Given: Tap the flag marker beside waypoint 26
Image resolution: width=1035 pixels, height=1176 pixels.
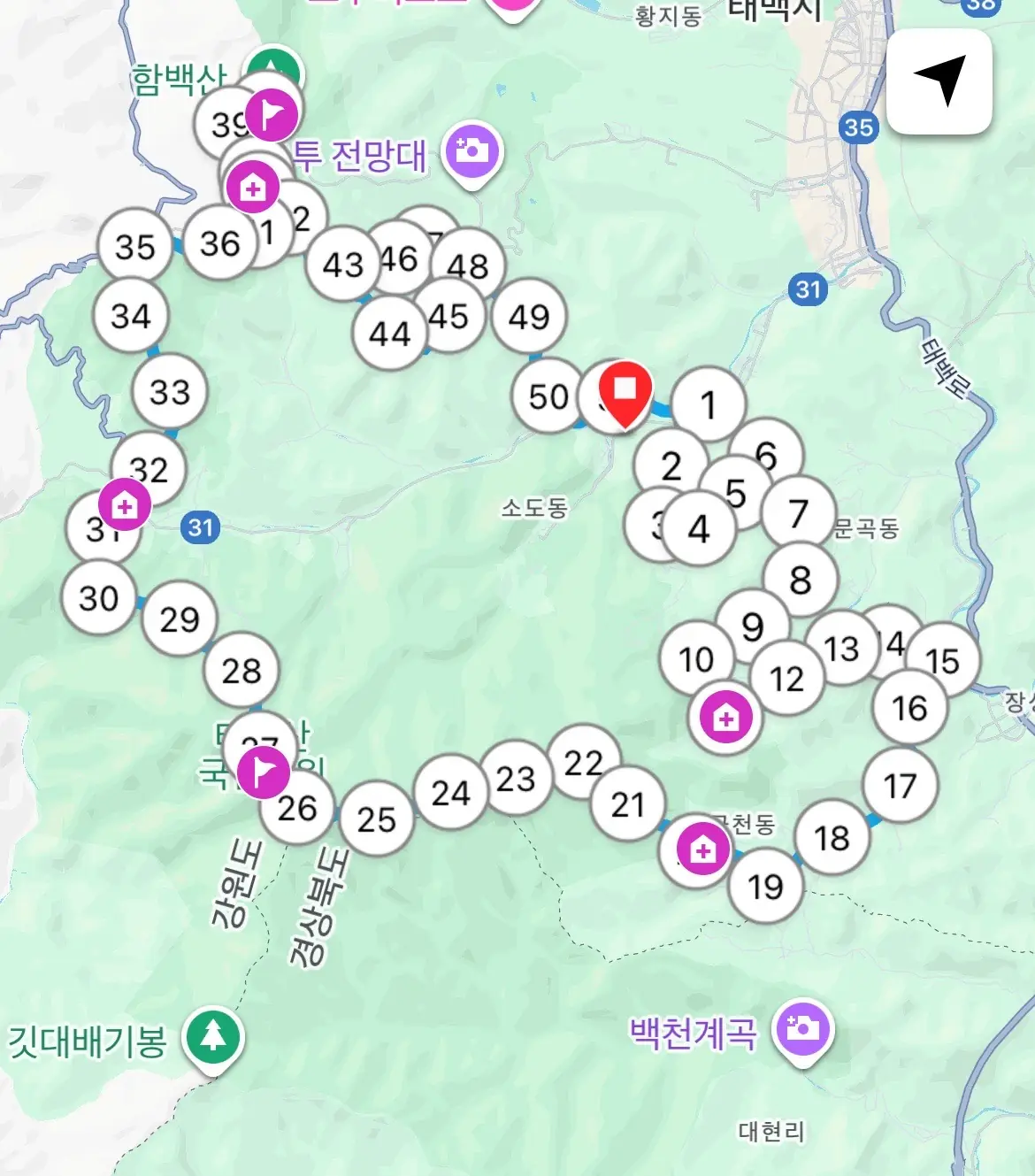Looking at the screenshot, I should point(263,772).
